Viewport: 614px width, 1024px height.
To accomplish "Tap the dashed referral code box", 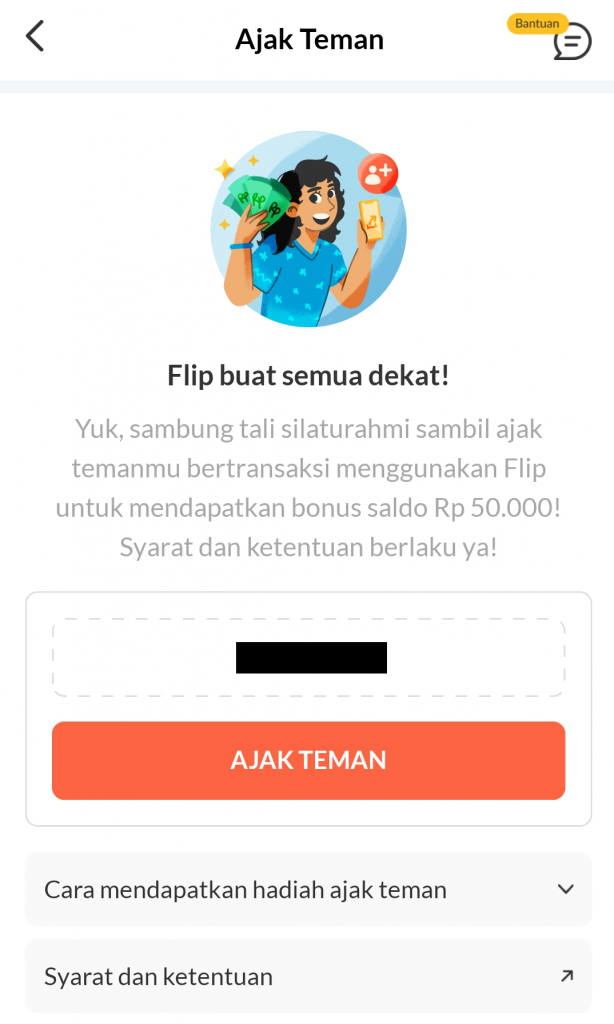I will [308, 657].
